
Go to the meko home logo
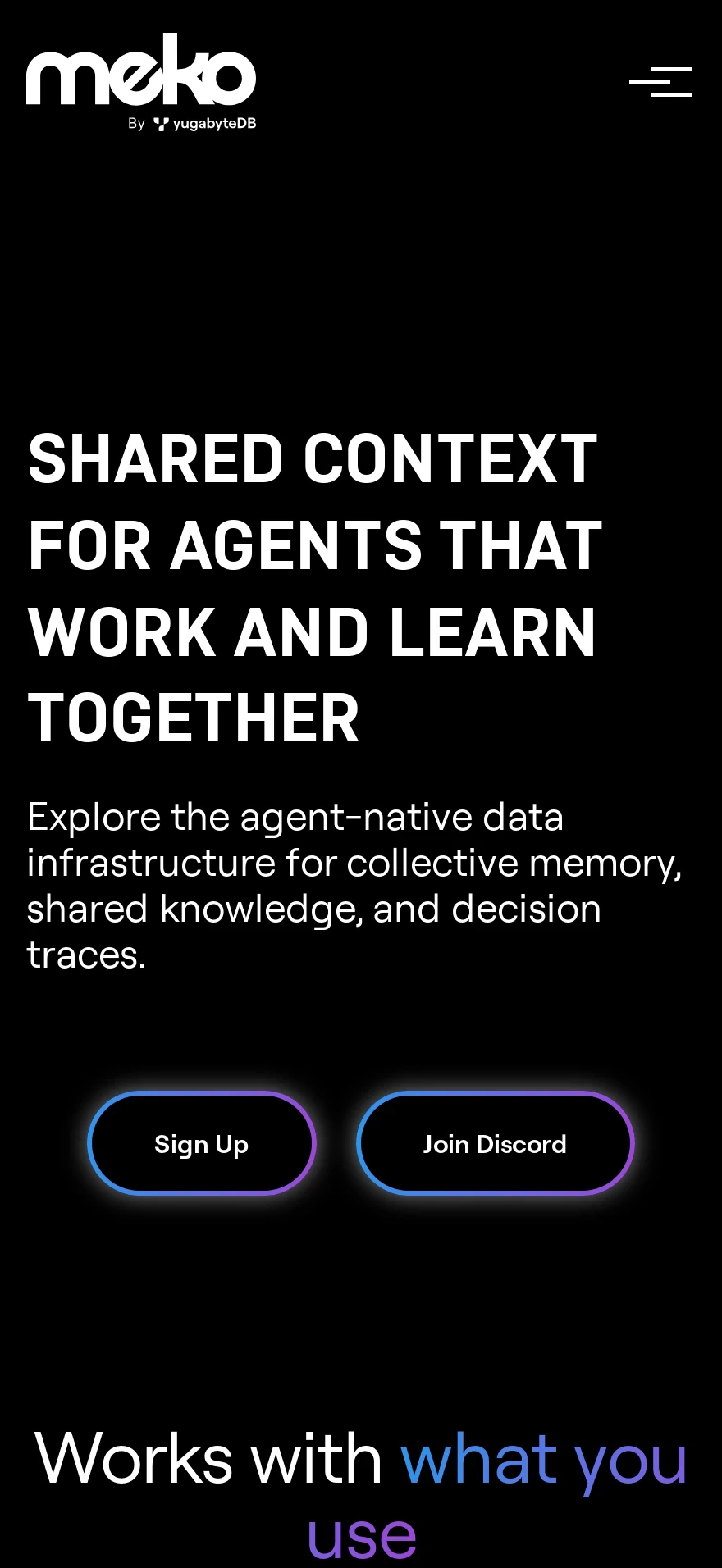(141, 82)
